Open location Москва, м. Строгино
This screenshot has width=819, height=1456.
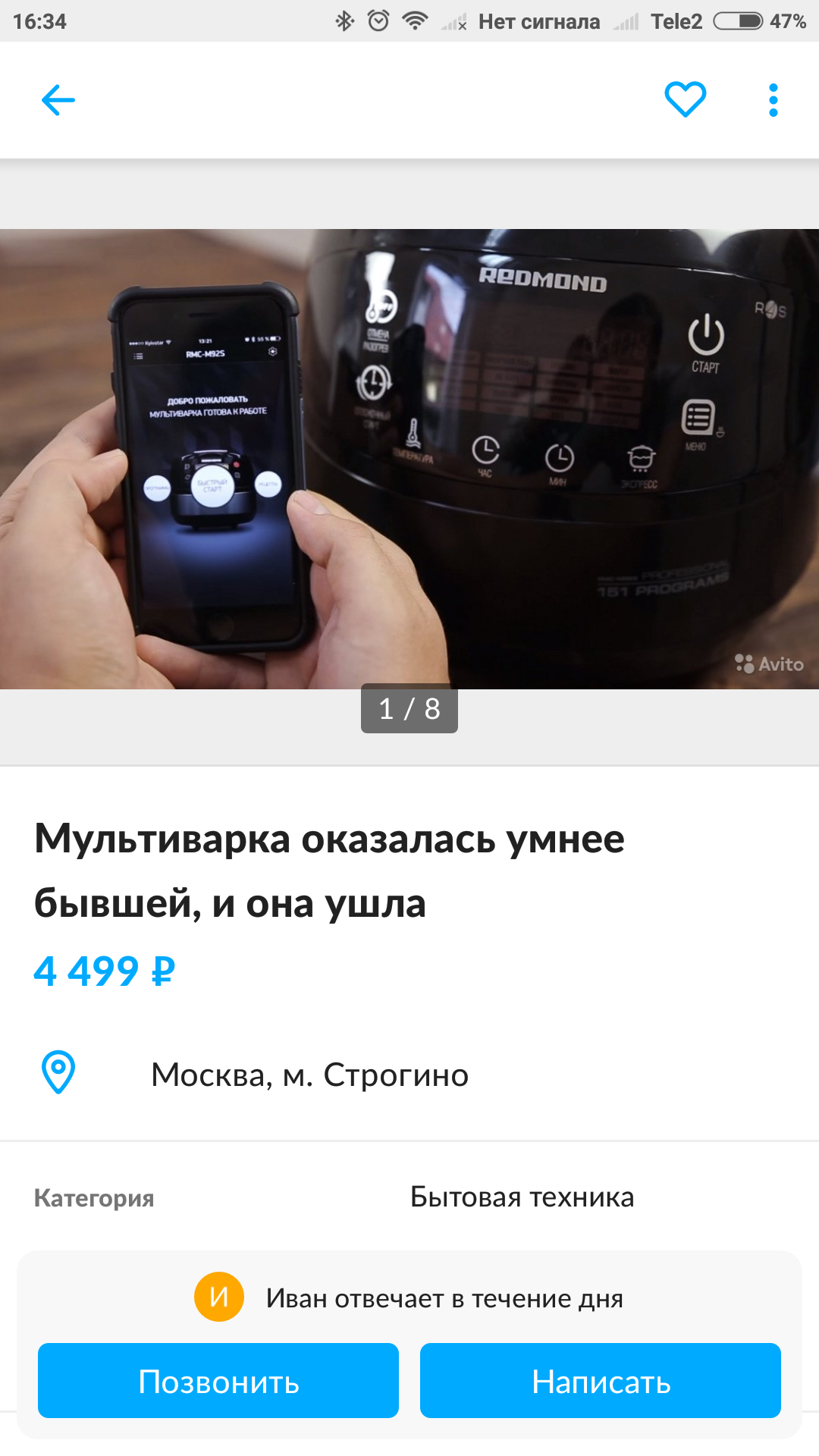point(309,1075)
